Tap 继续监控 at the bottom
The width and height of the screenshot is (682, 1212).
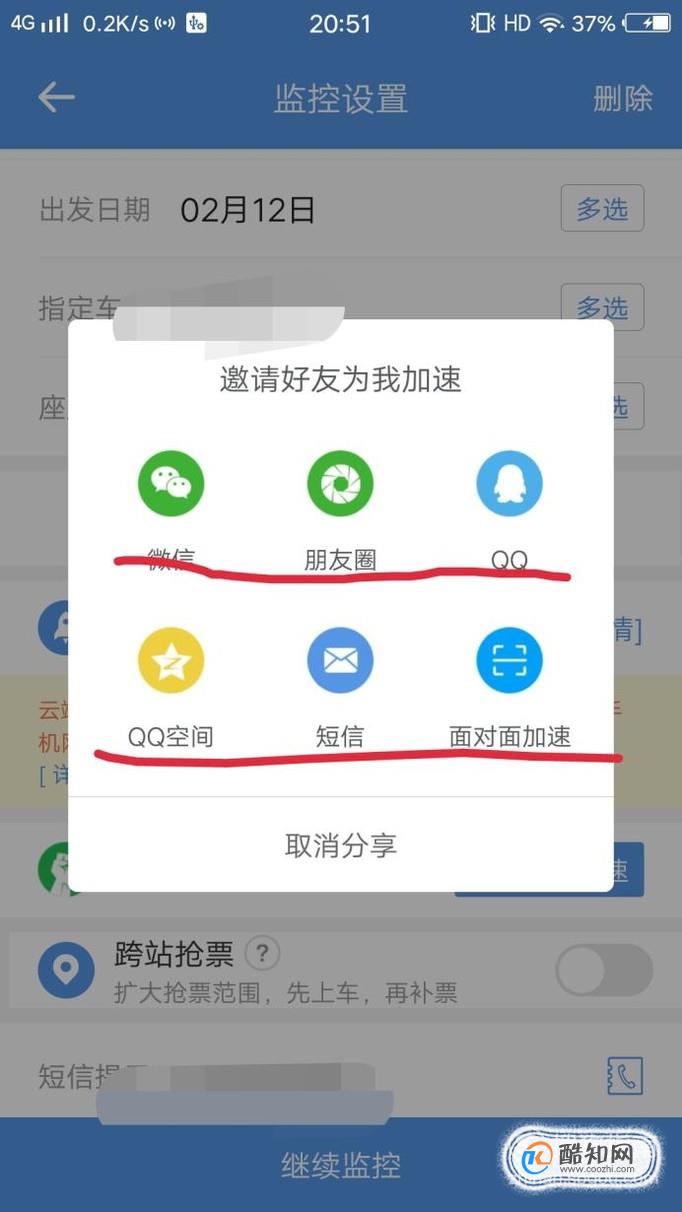tap(340, 1165)
